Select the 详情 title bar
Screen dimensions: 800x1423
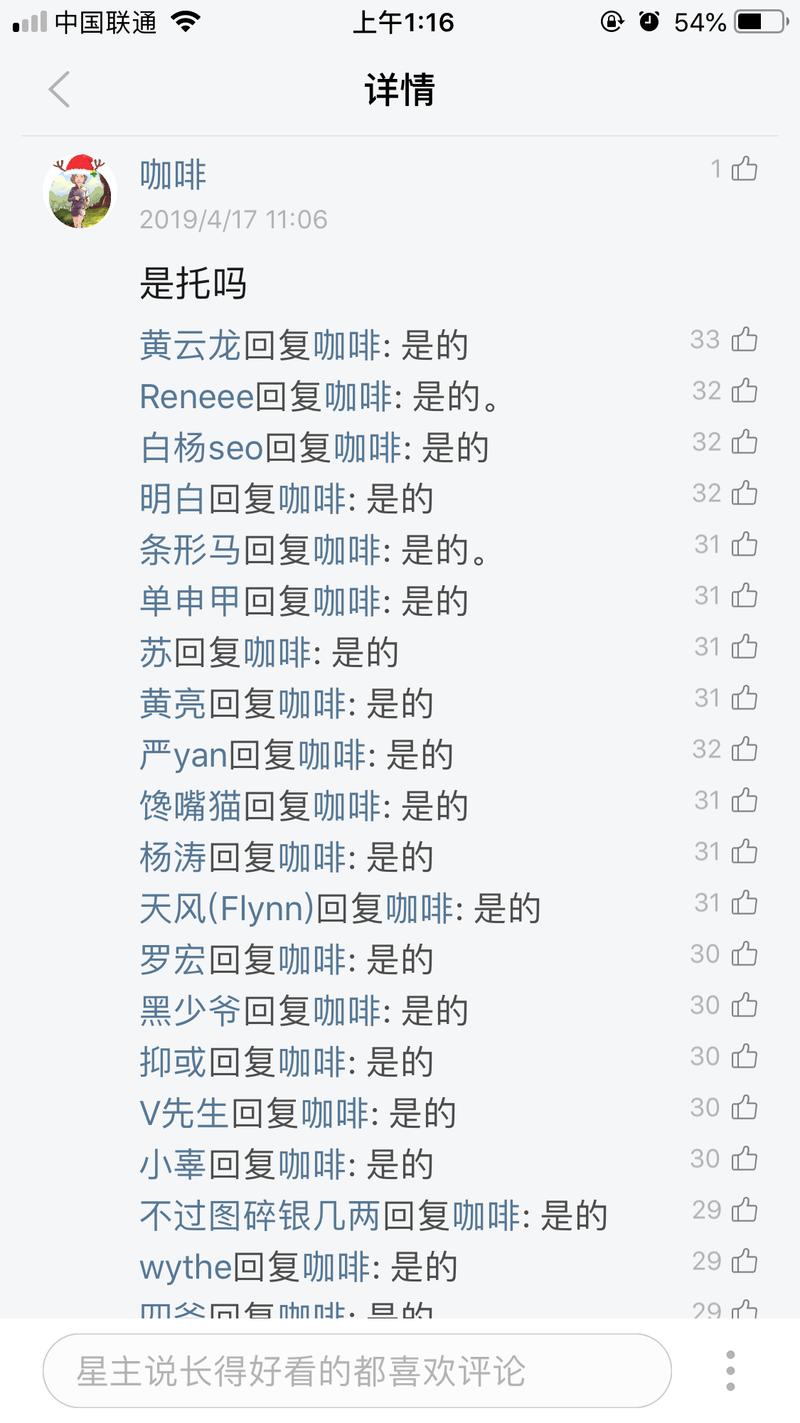pyautogui.click(x=400, y=89)
